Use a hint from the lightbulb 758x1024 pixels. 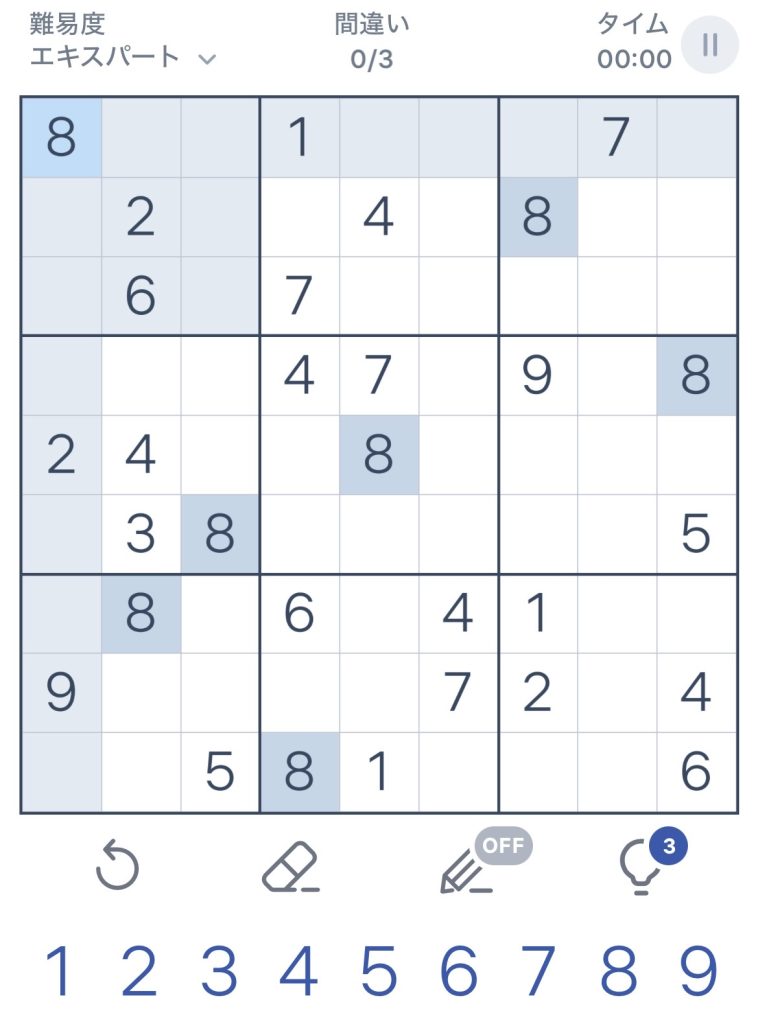652,862
